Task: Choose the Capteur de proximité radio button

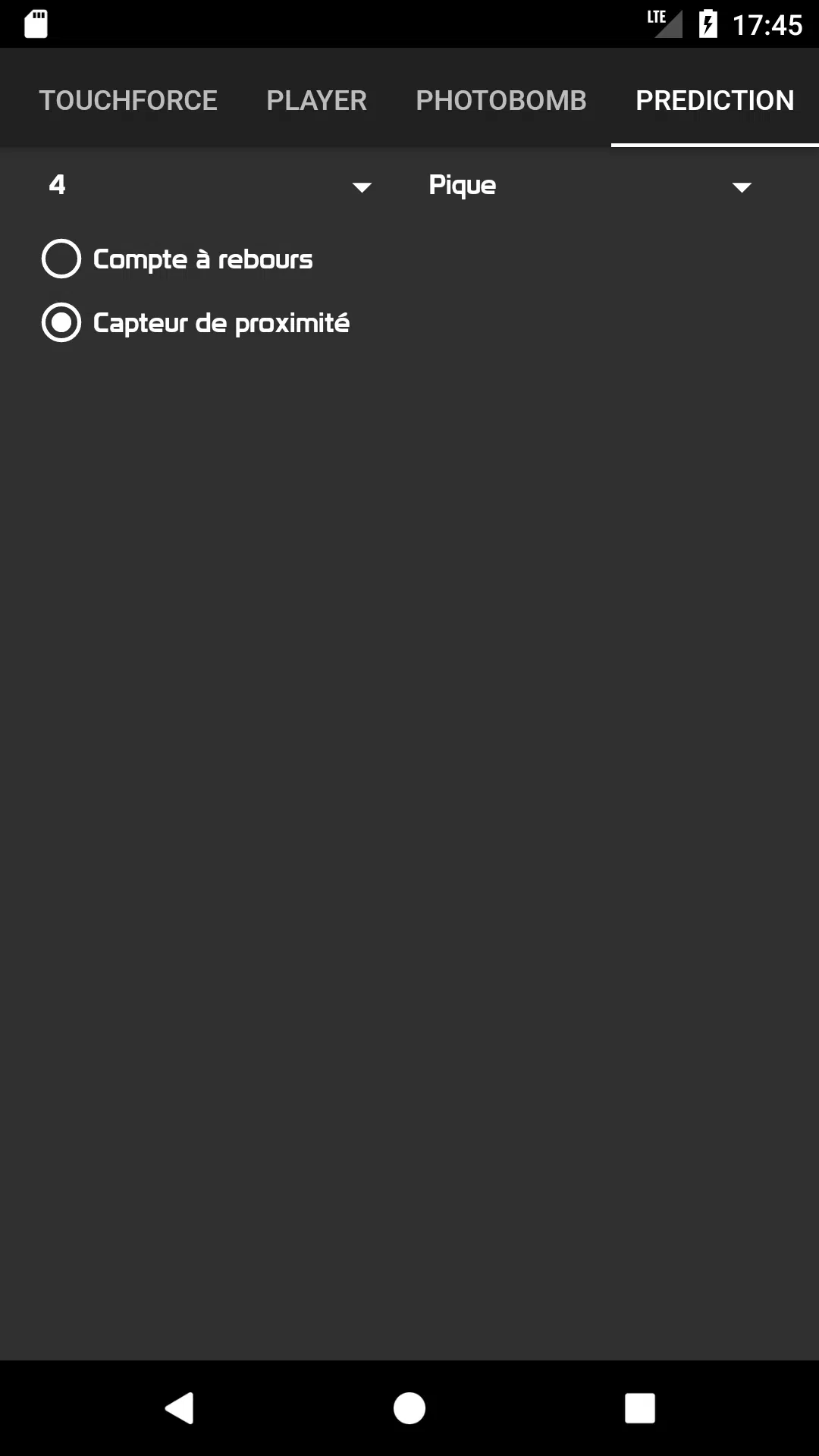Action: pyautogui.click(x=196, y=323)
